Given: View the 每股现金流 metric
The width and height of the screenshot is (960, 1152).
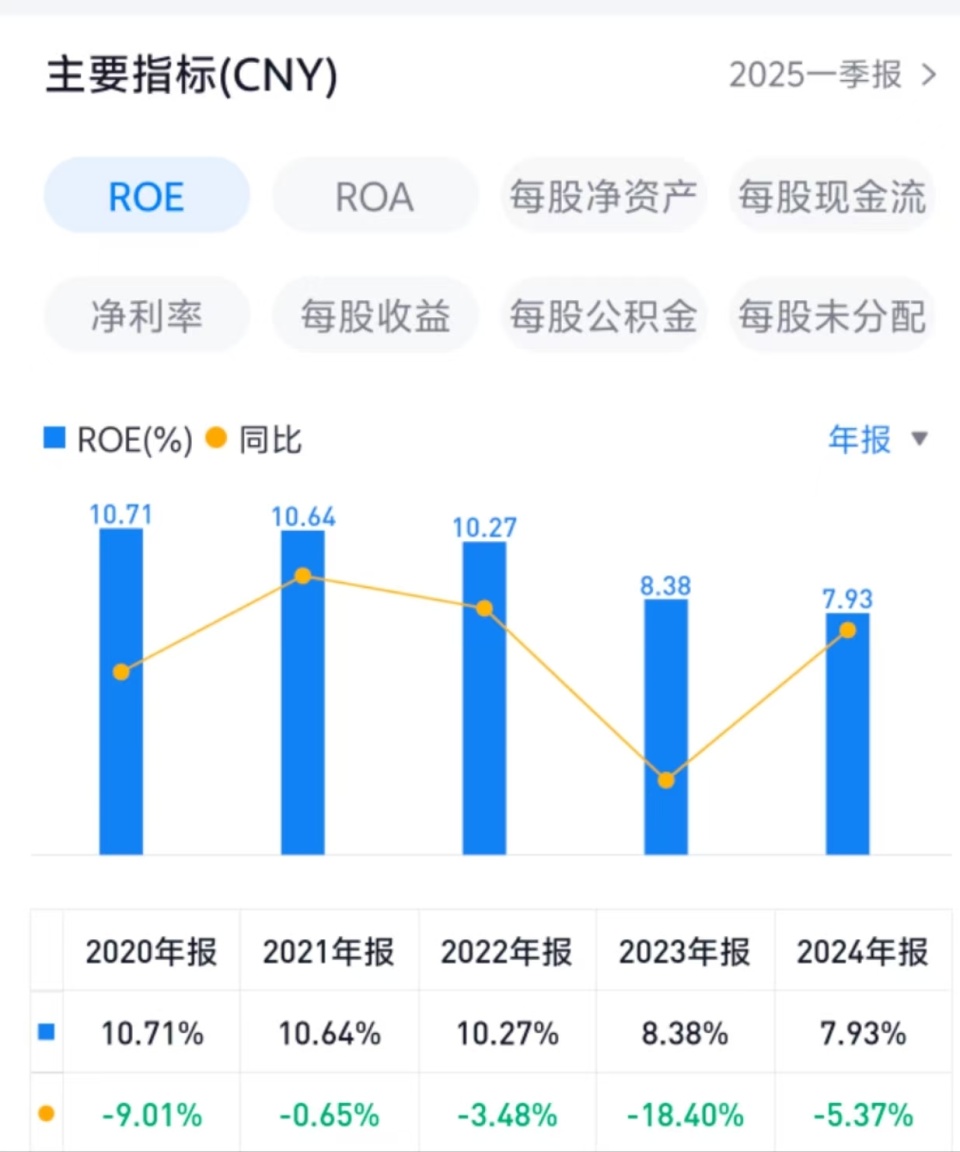Looking at the screenshot, I should tap(832, 196).
